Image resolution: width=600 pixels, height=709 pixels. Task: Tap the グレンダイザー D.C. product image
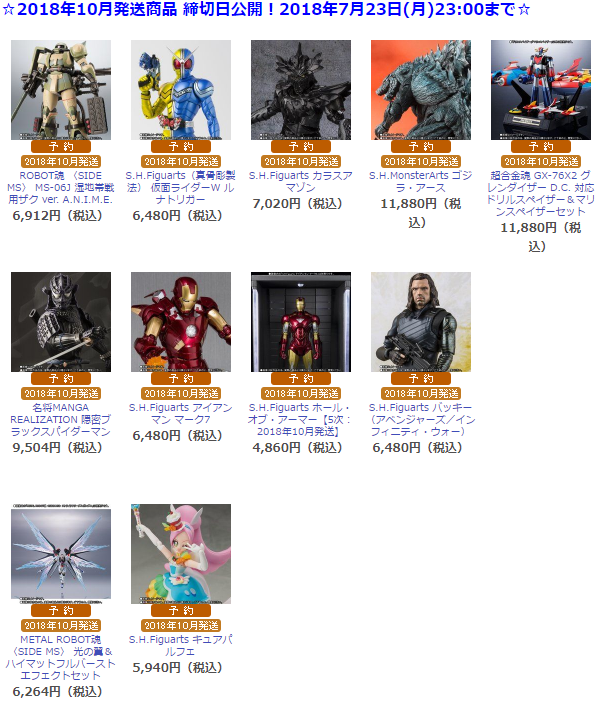tap(540, 88)
